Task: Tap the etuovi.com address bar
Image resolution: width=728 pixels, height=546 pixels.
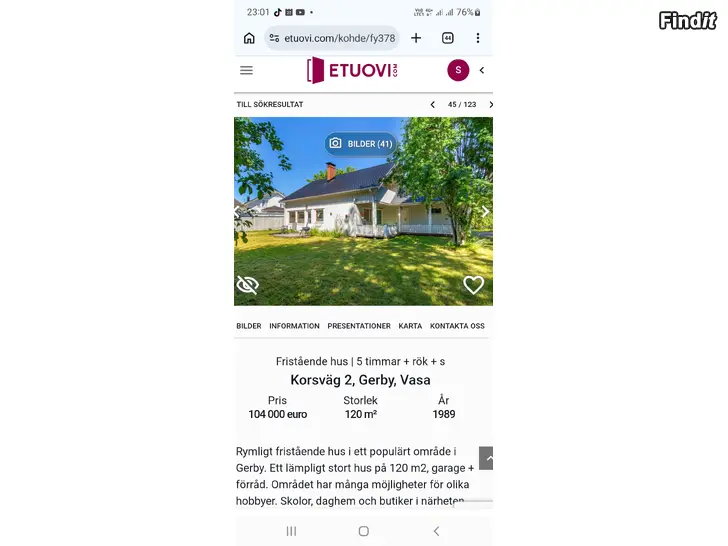Action: click(332, 38)
